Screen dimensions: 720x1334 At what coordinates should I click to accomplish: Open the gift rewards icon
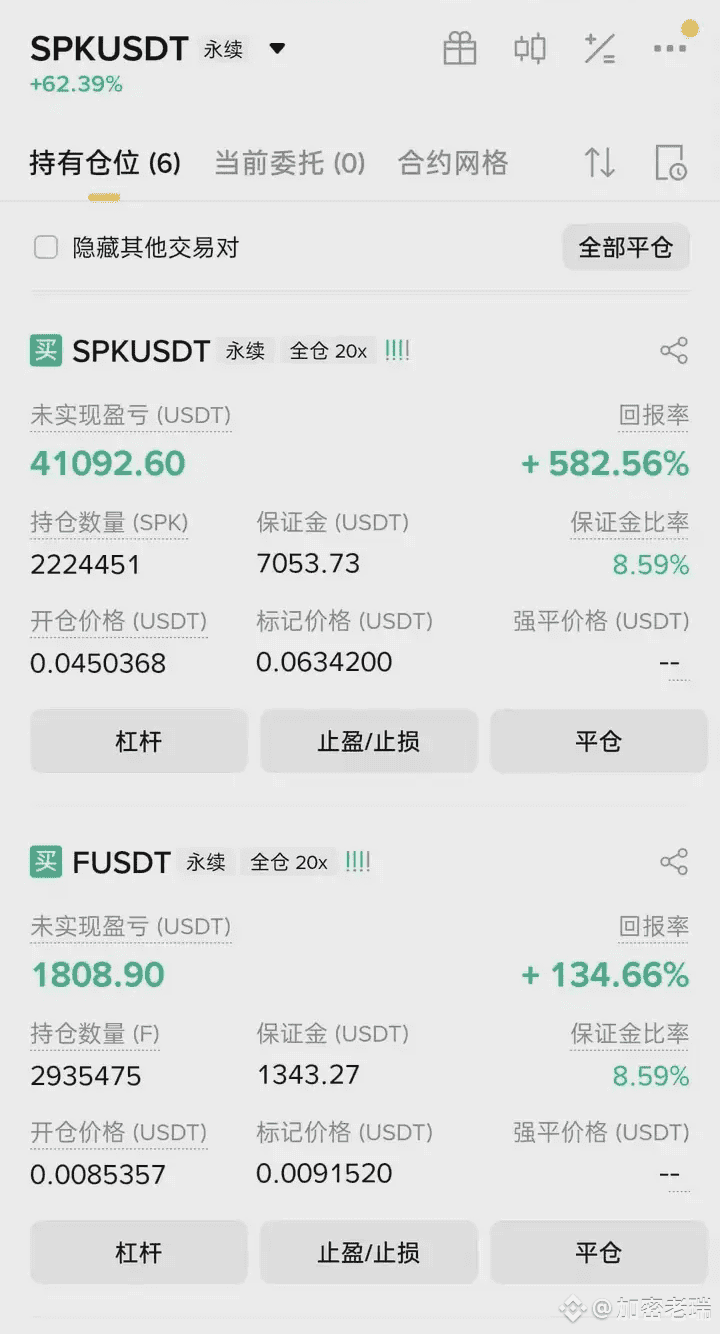click(460, 49)
